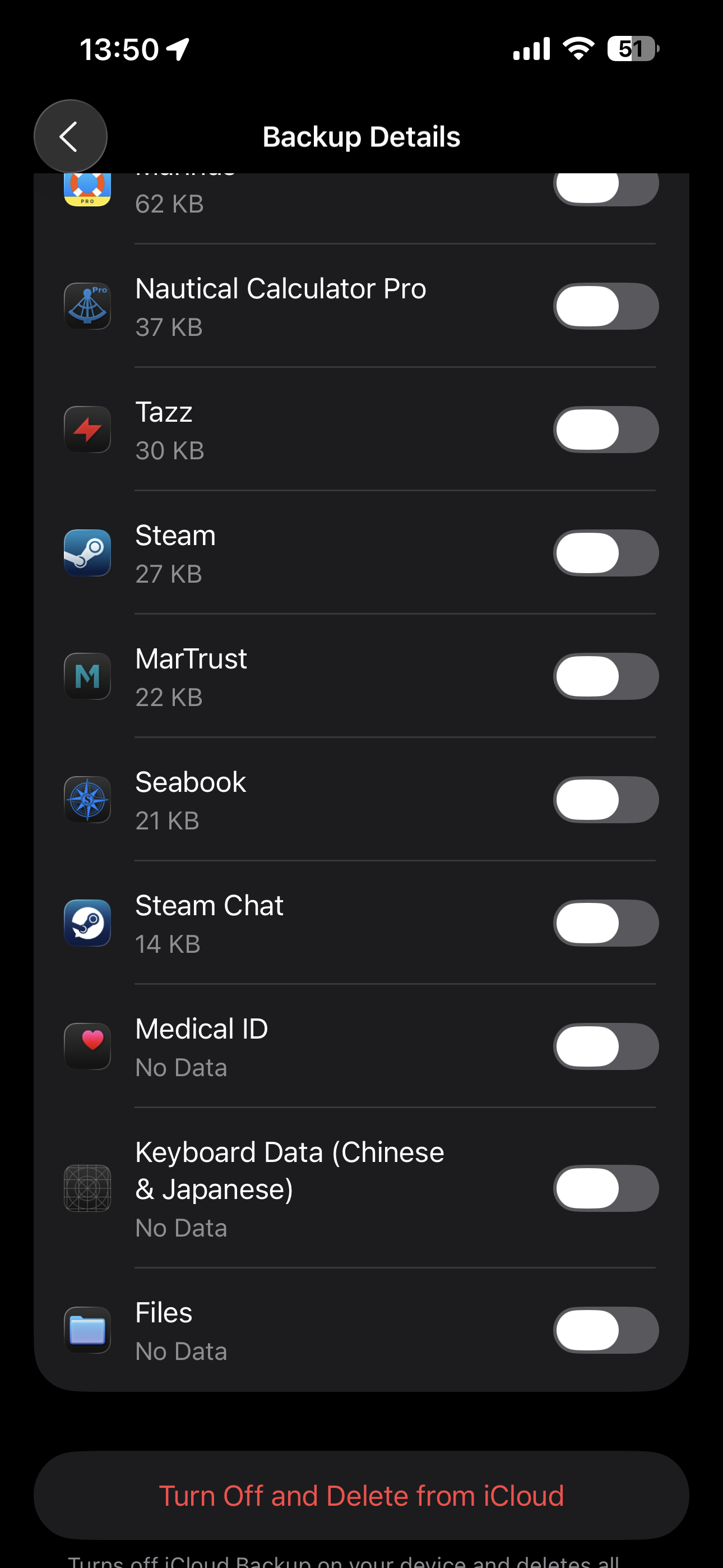Image resolution: width=723 pixels, height=1568 pixels.
Task: Toggle the Steam Chat backup switch
Action: pos(605,924)
